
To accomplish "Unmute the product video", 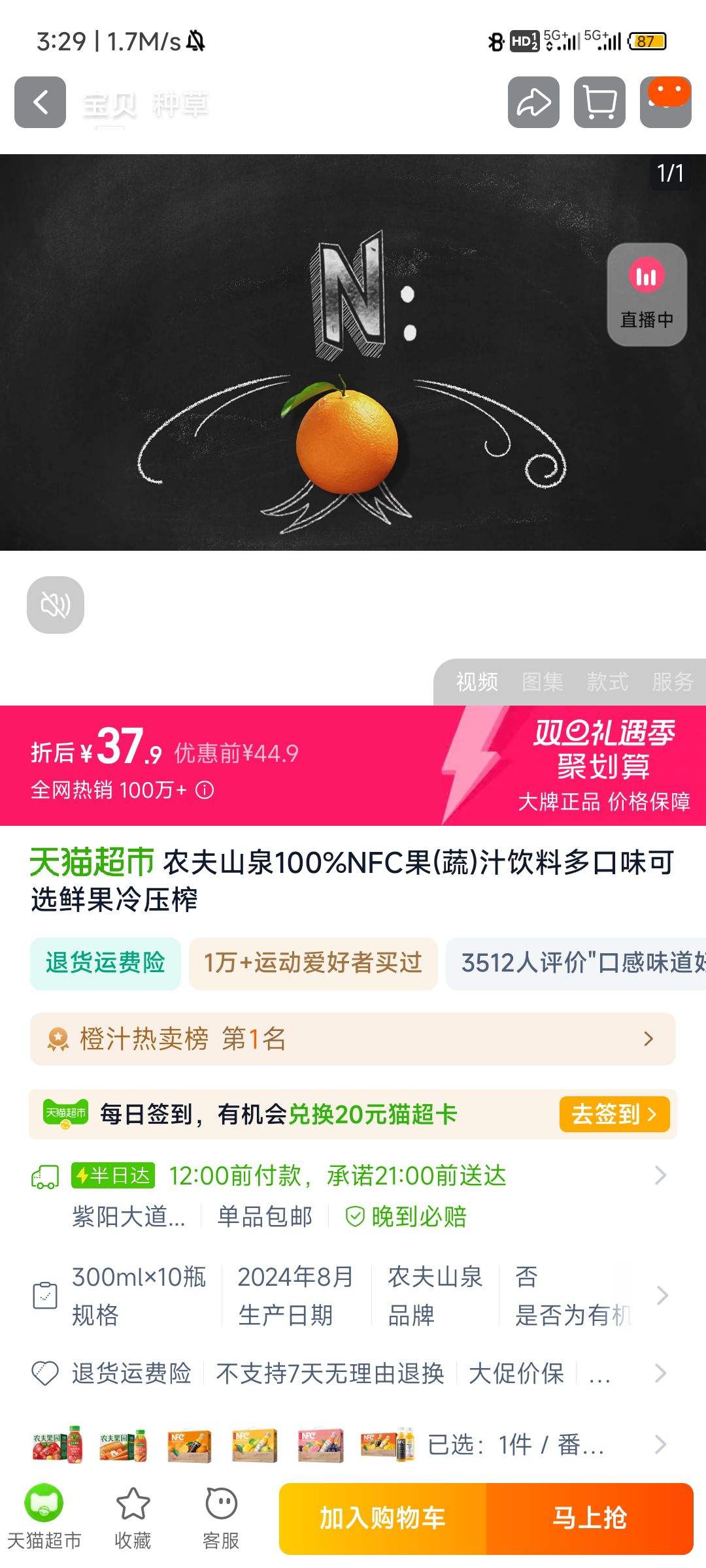I will pyautogui.click(x=55, y=604).
